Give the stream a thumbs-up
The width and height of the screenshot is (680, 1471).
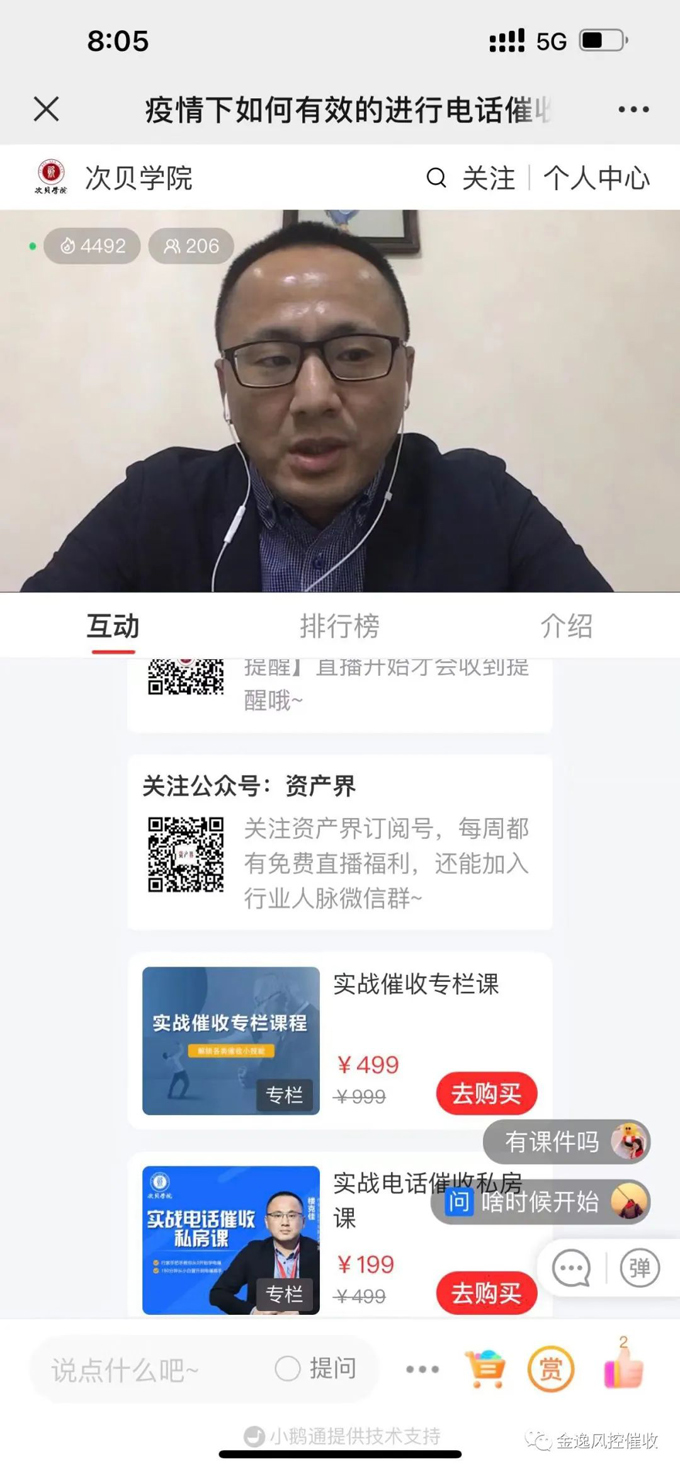[x=624, y=1367]
